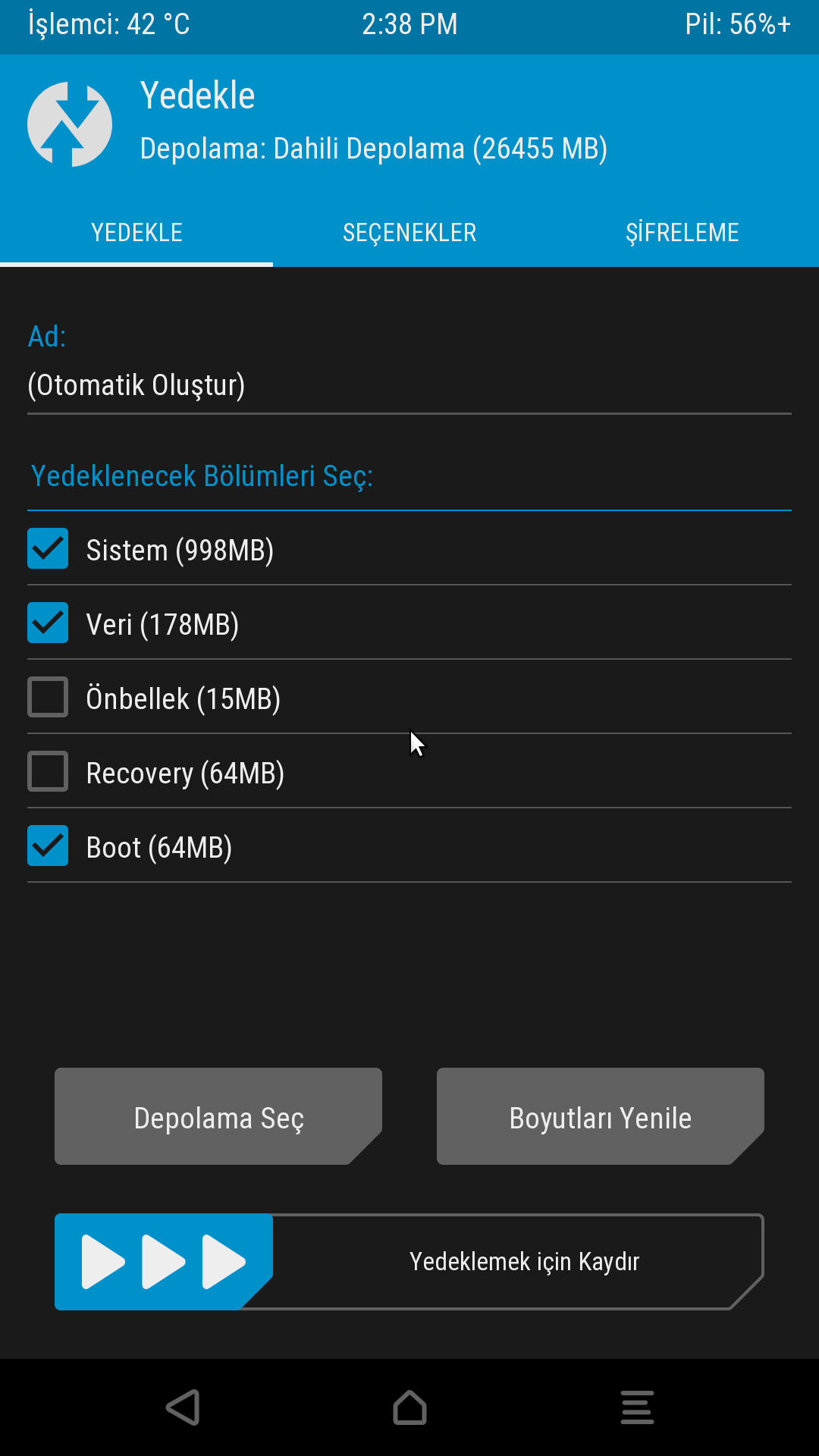The width and height of the screenshot is (819, 1456).
Task: Switch to the SEÇENEKLER tab
Action: pos(409,233)
